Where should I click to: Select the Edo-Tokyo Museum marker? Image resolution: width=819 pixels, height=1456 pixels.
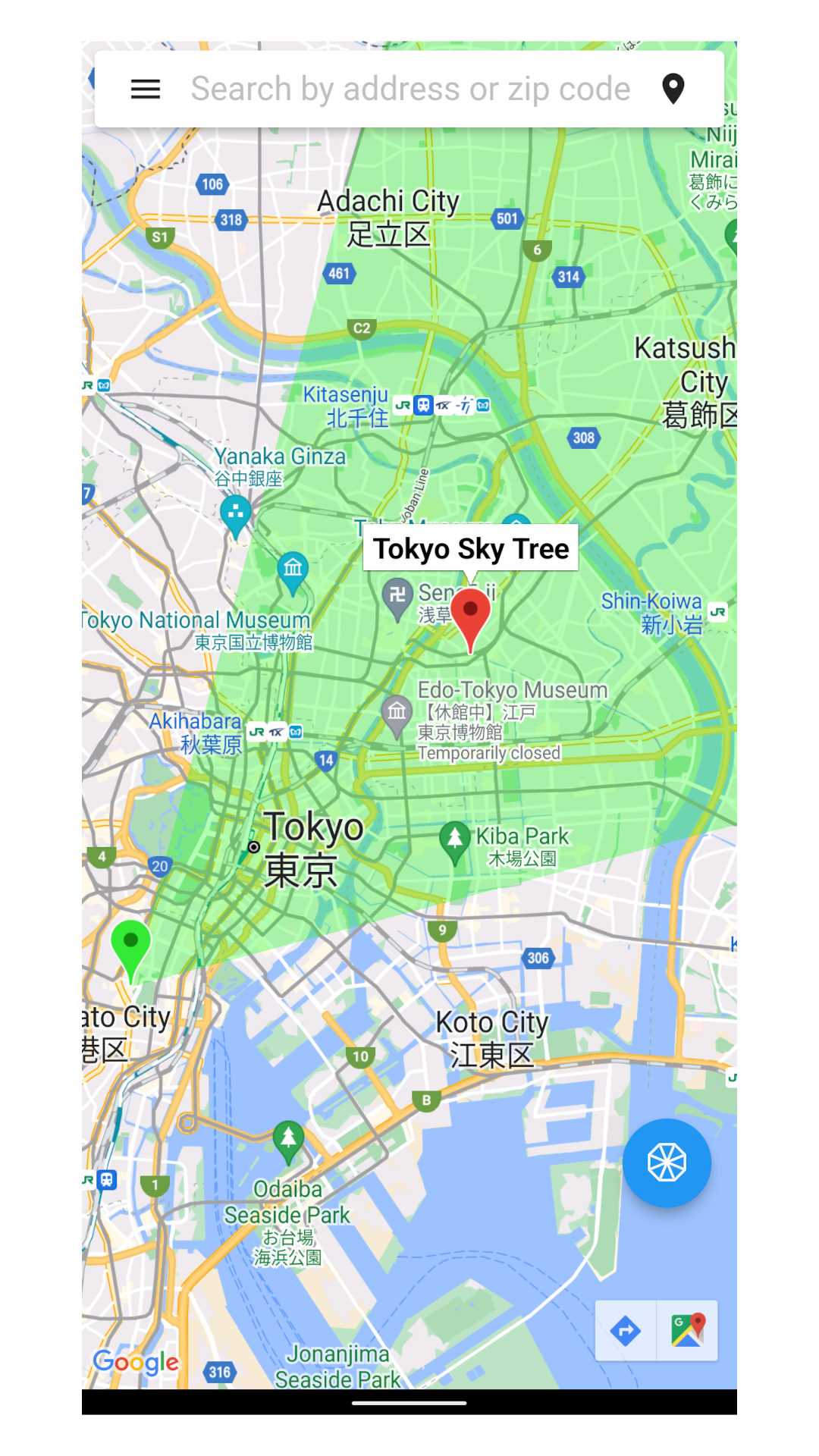pyautogui.click(x=397, y=711)
